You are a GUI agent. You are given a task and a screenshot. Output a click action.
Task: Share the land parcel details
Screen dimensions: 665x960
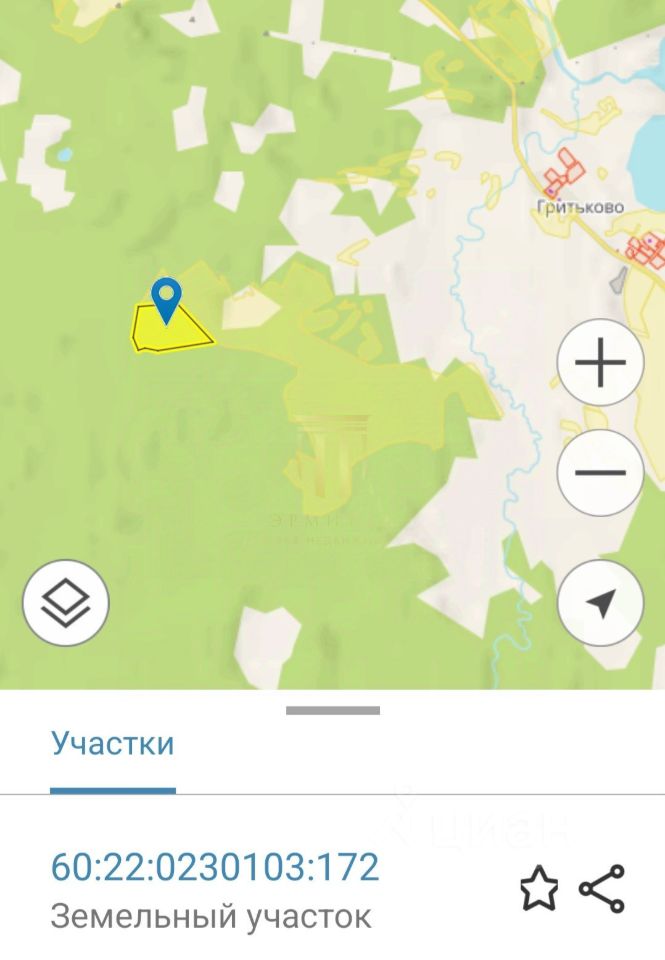tap(602, 888)
